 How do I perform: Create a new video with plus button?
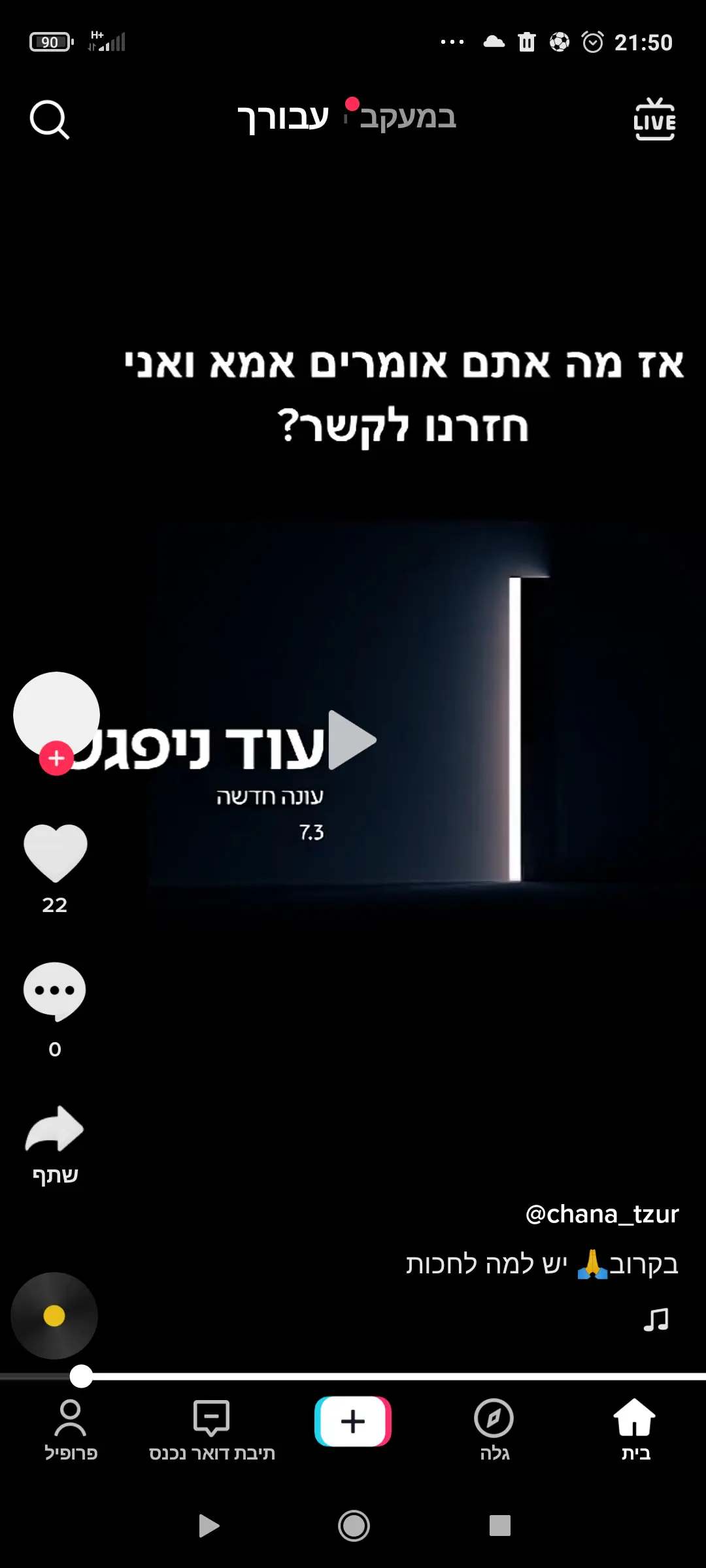(353, 1421)
